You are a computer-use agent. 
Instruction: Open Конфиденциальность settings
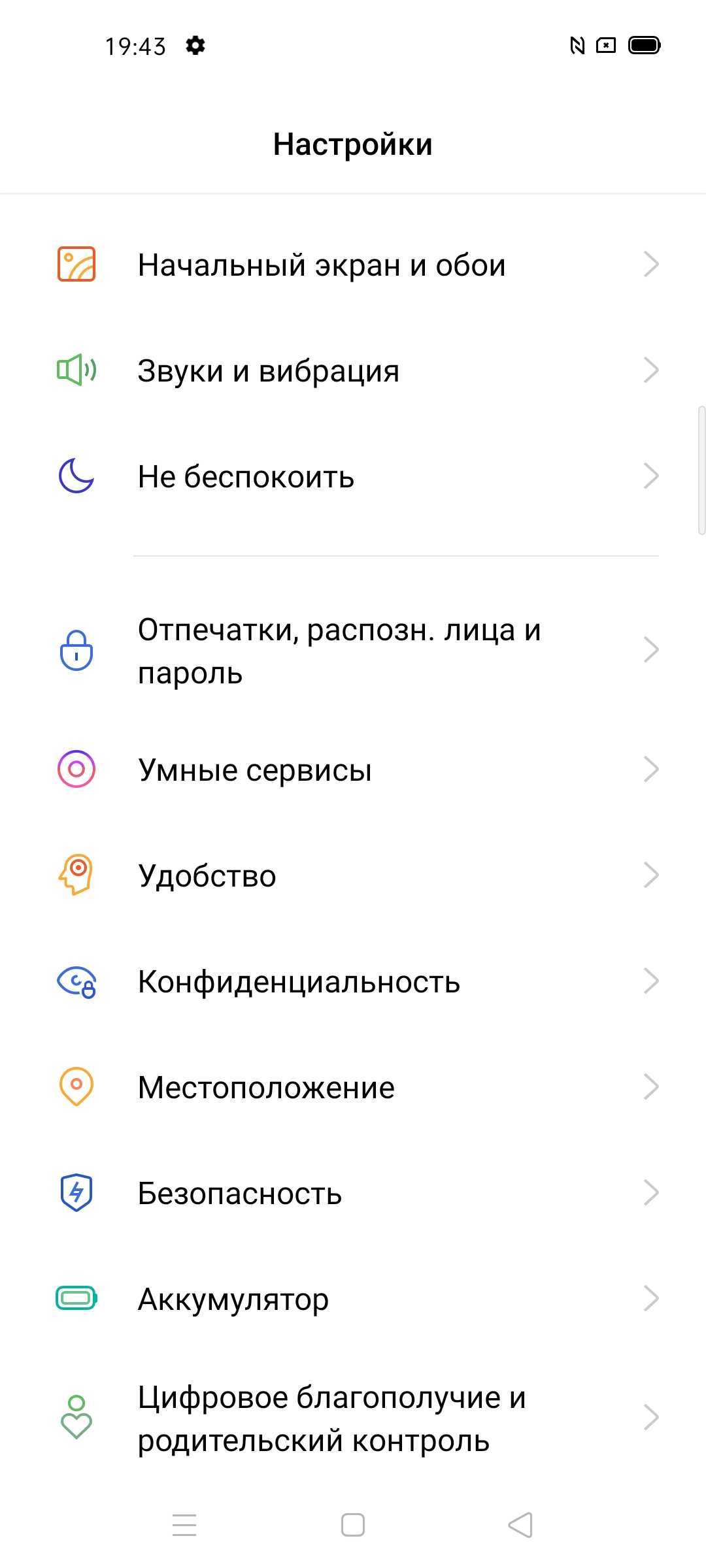coord(353,981)
